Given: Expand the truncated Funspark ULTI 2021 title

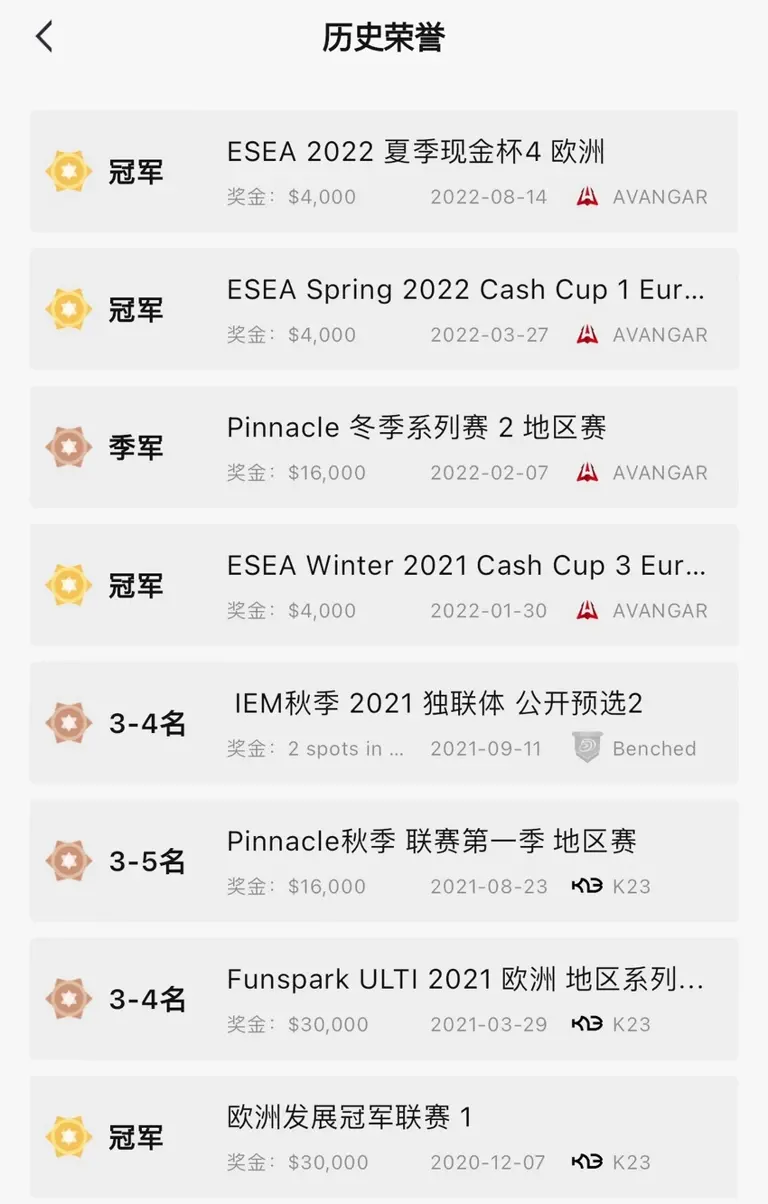Looking at the screenshot, I should coord(465,979).
